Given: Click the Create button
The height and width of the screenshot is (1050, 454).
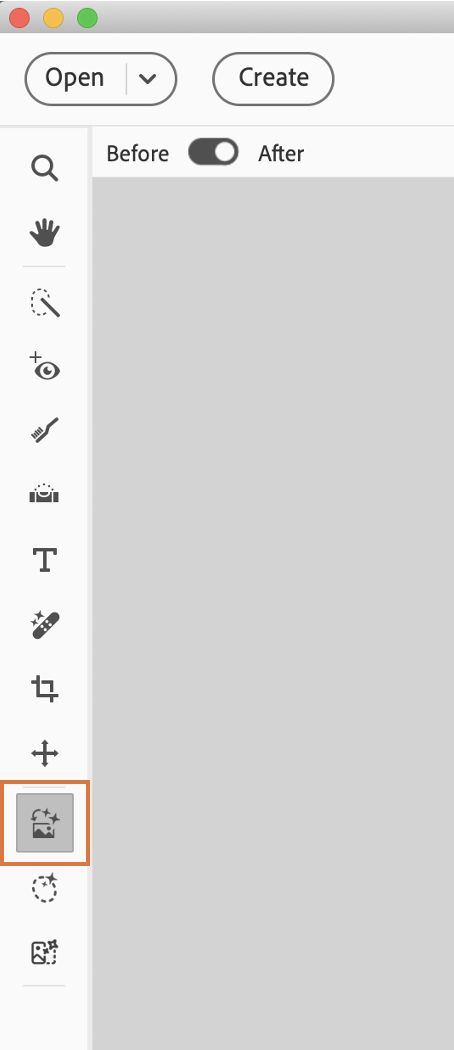Looking at the screenshot, I should click(273, 78).
